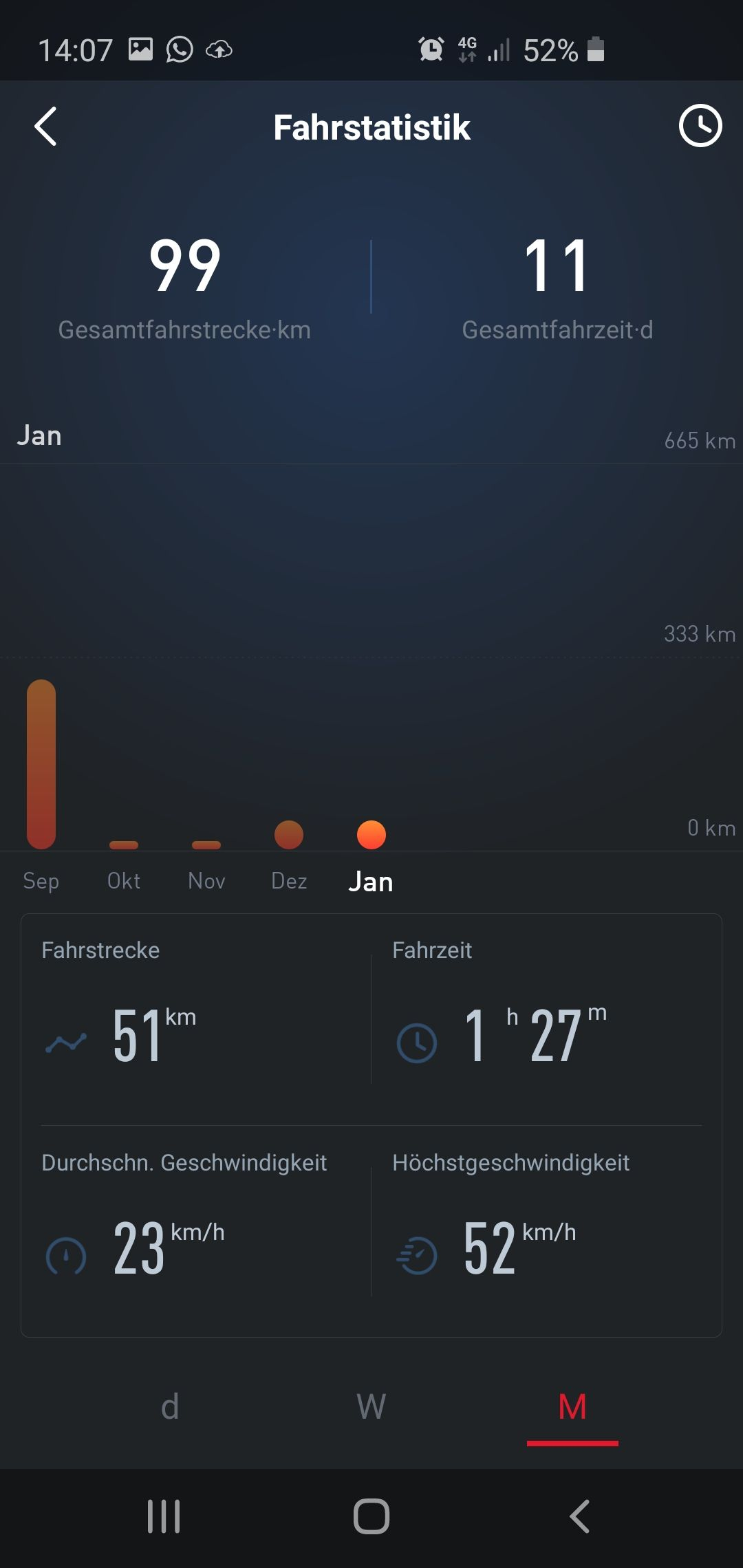Switch to the daily "d" tab
This screenshot has width=743, height=1568.
[170, 1407]
